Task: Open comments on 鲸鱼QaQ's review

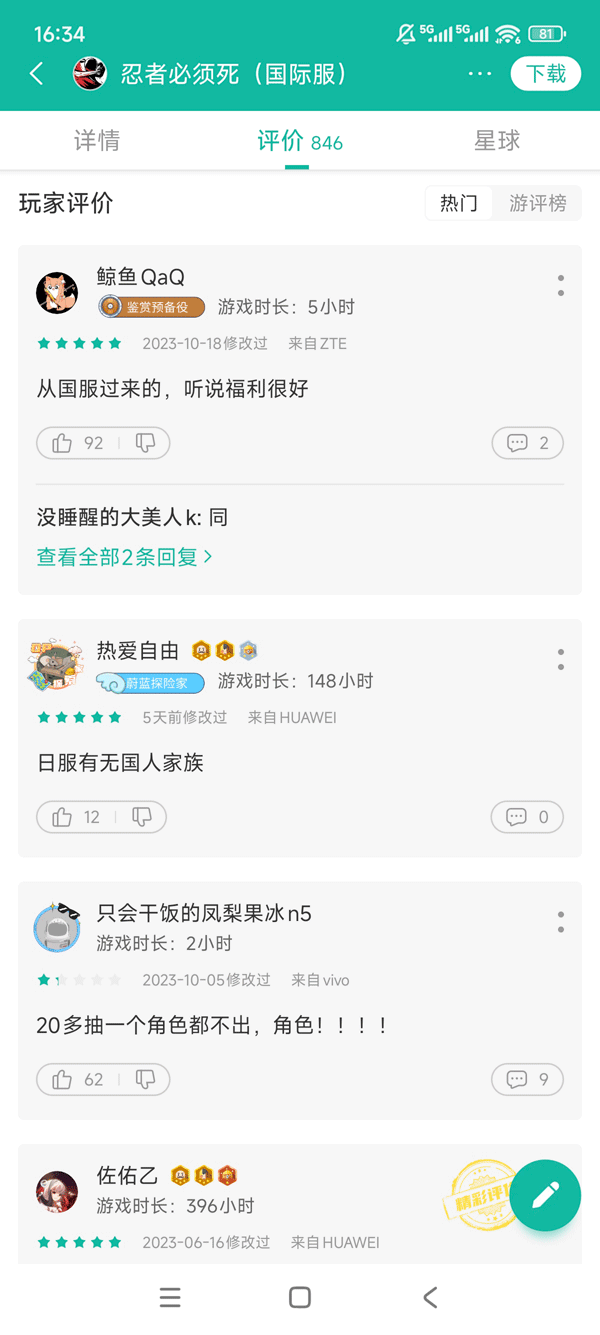Action: pos(528,443)
